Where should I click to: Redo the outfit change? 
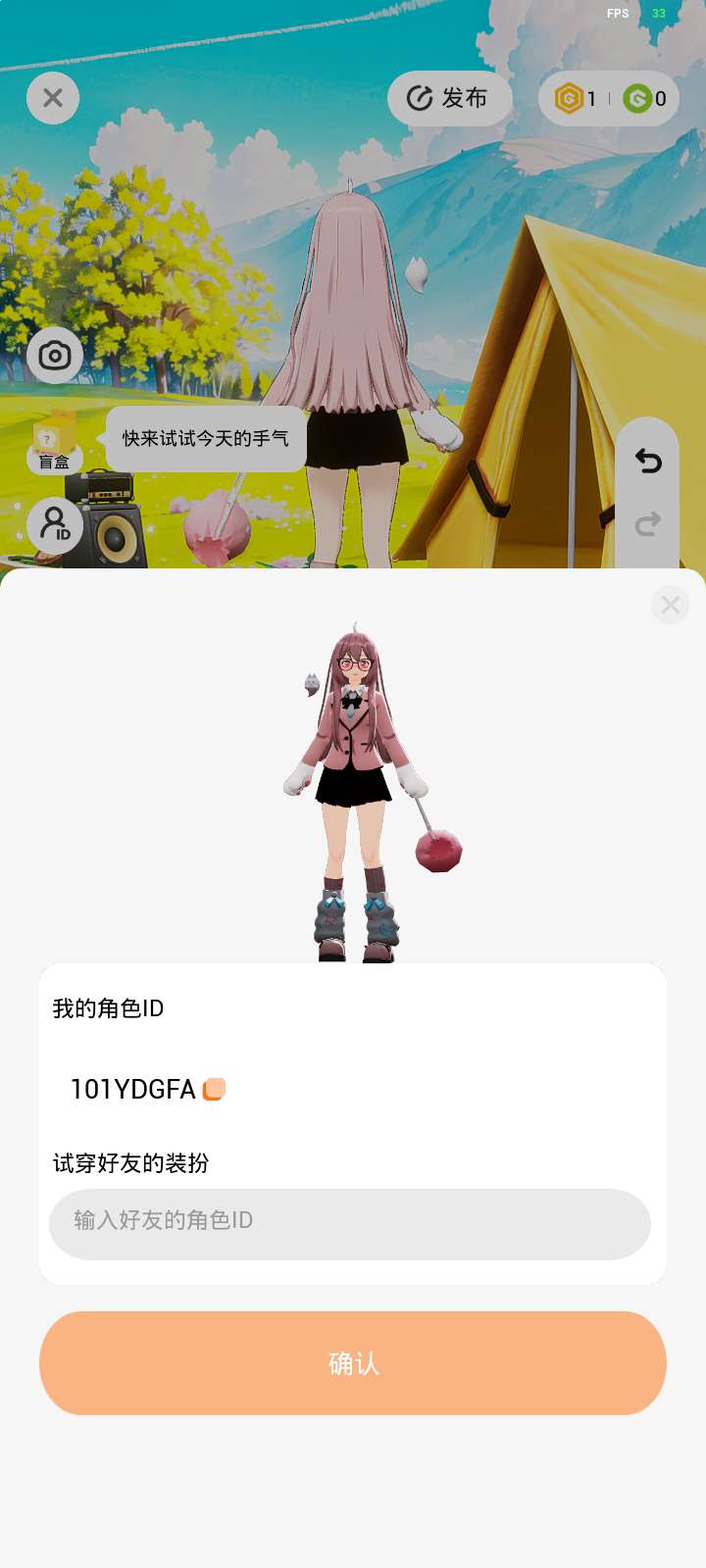pos(648,524)
